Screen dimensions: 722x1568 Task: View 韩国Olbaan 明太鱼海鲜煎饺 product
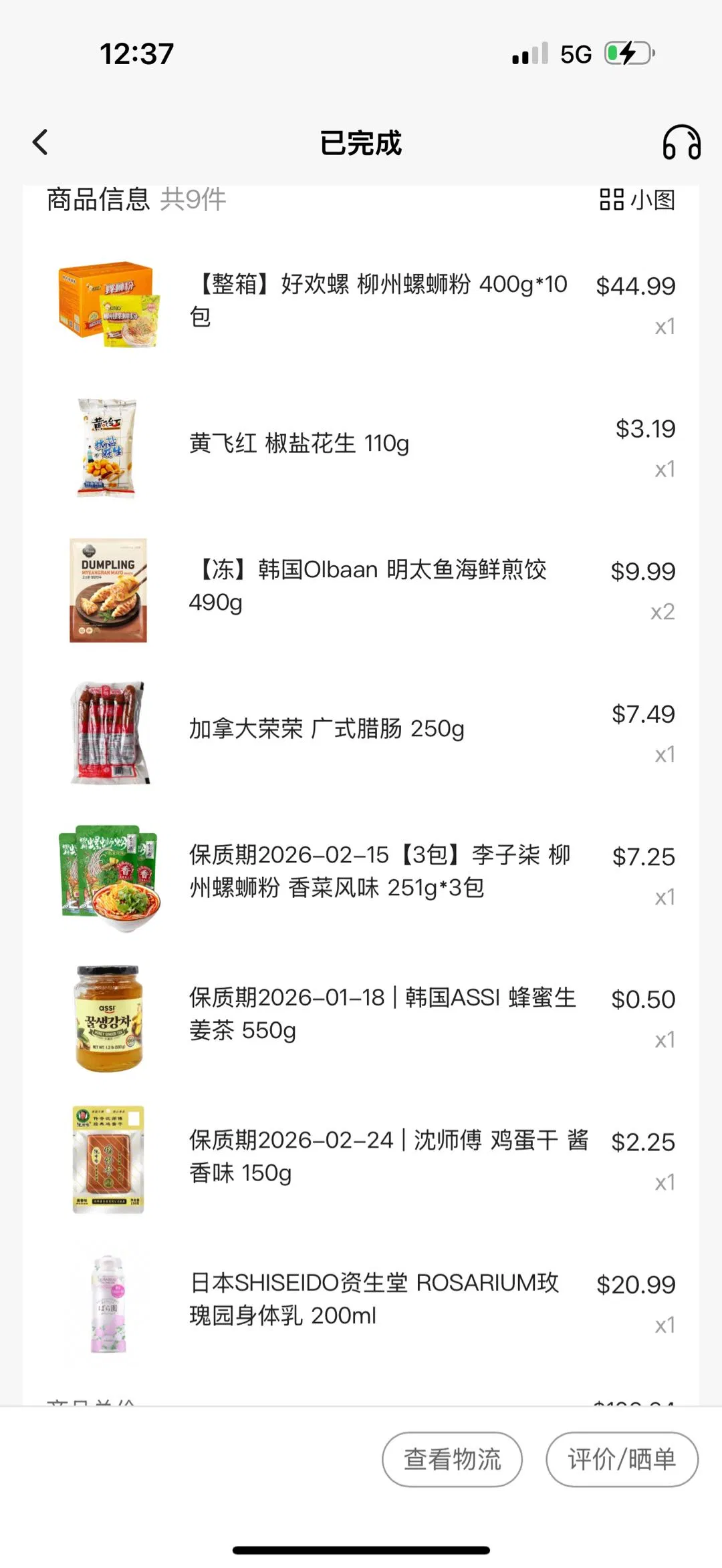coord(368,586)
